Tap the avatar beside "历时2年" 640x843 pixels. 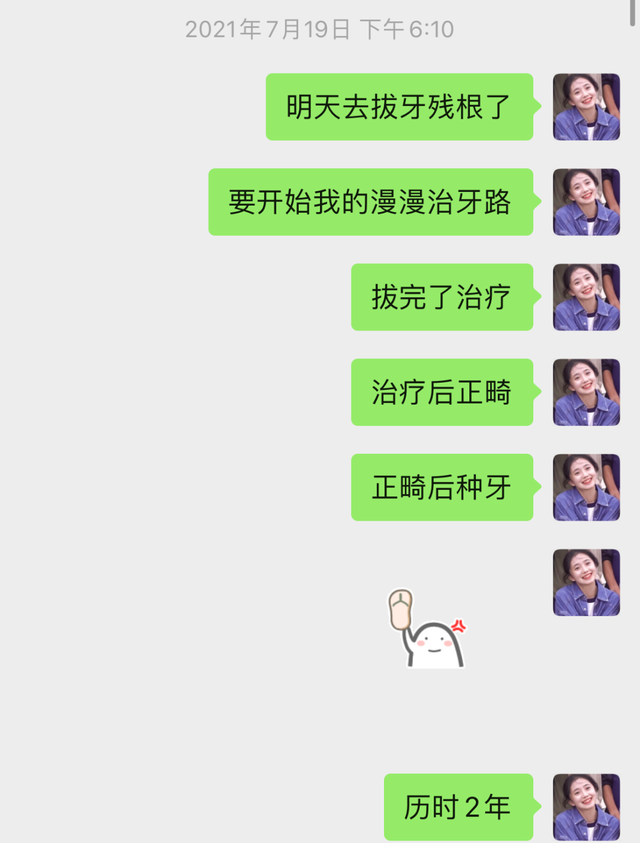point(586,806)
